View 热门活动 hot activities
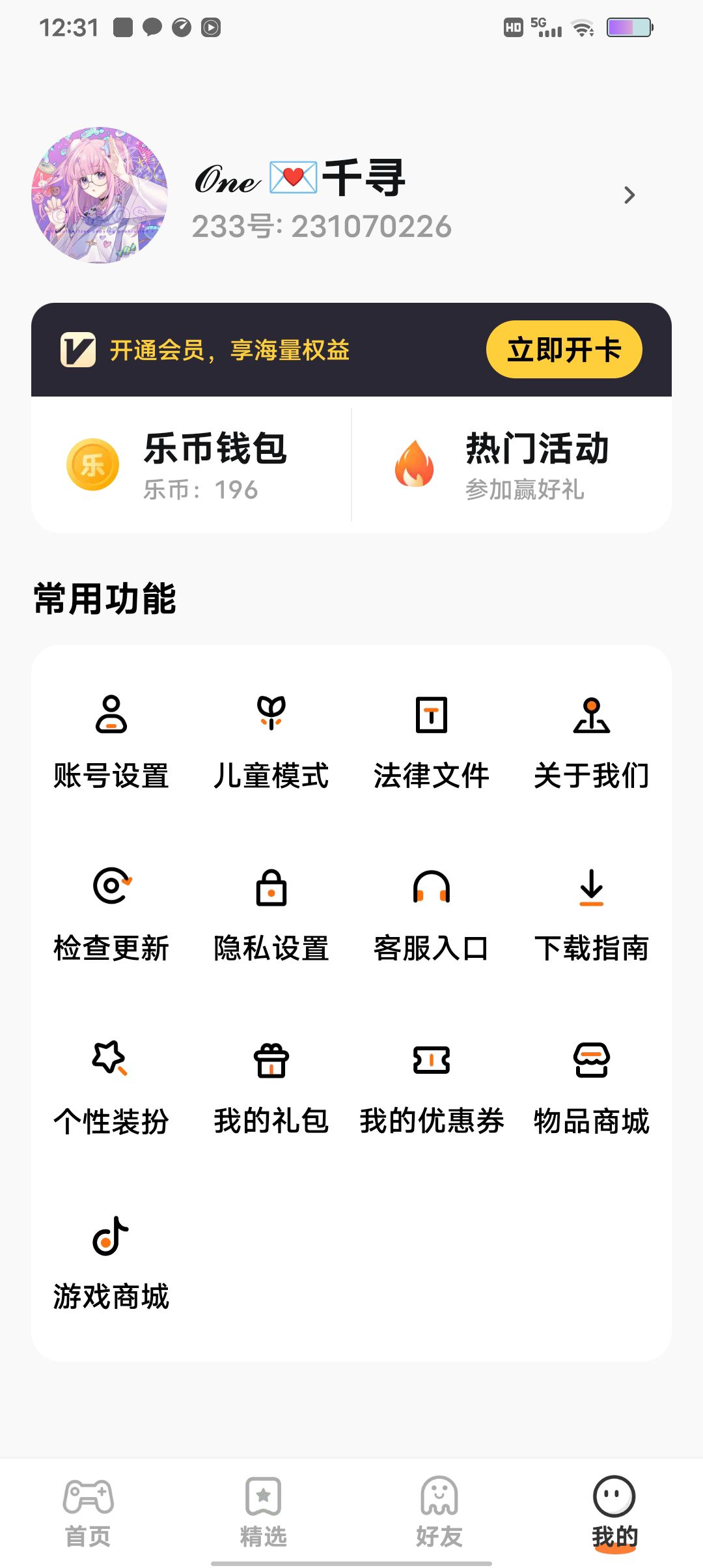 [512, 465]
